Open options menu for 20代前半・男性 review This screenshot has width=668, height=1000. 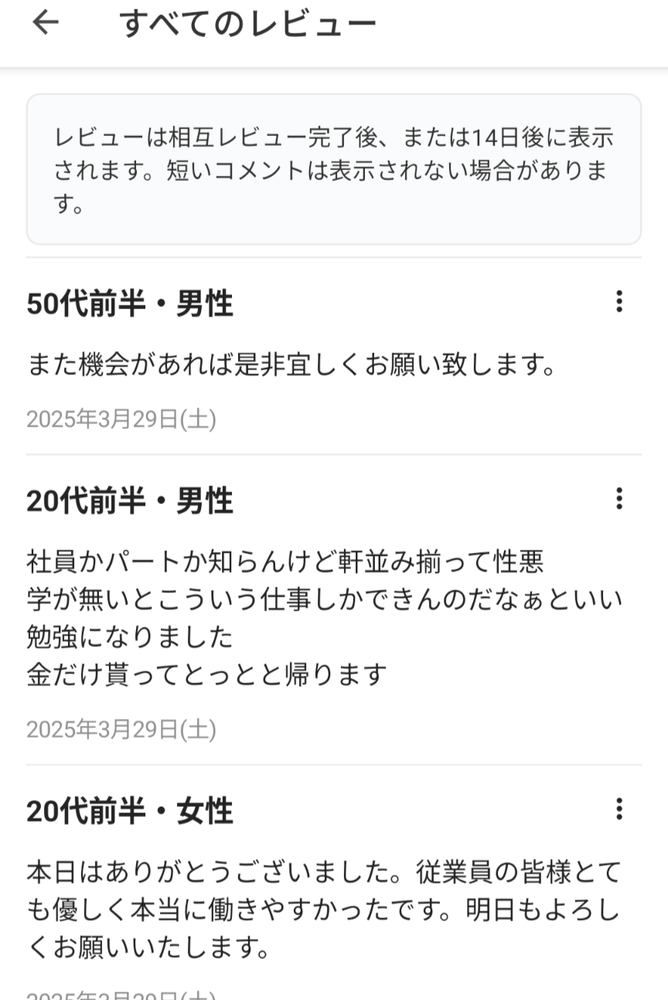tap(619, 498)
